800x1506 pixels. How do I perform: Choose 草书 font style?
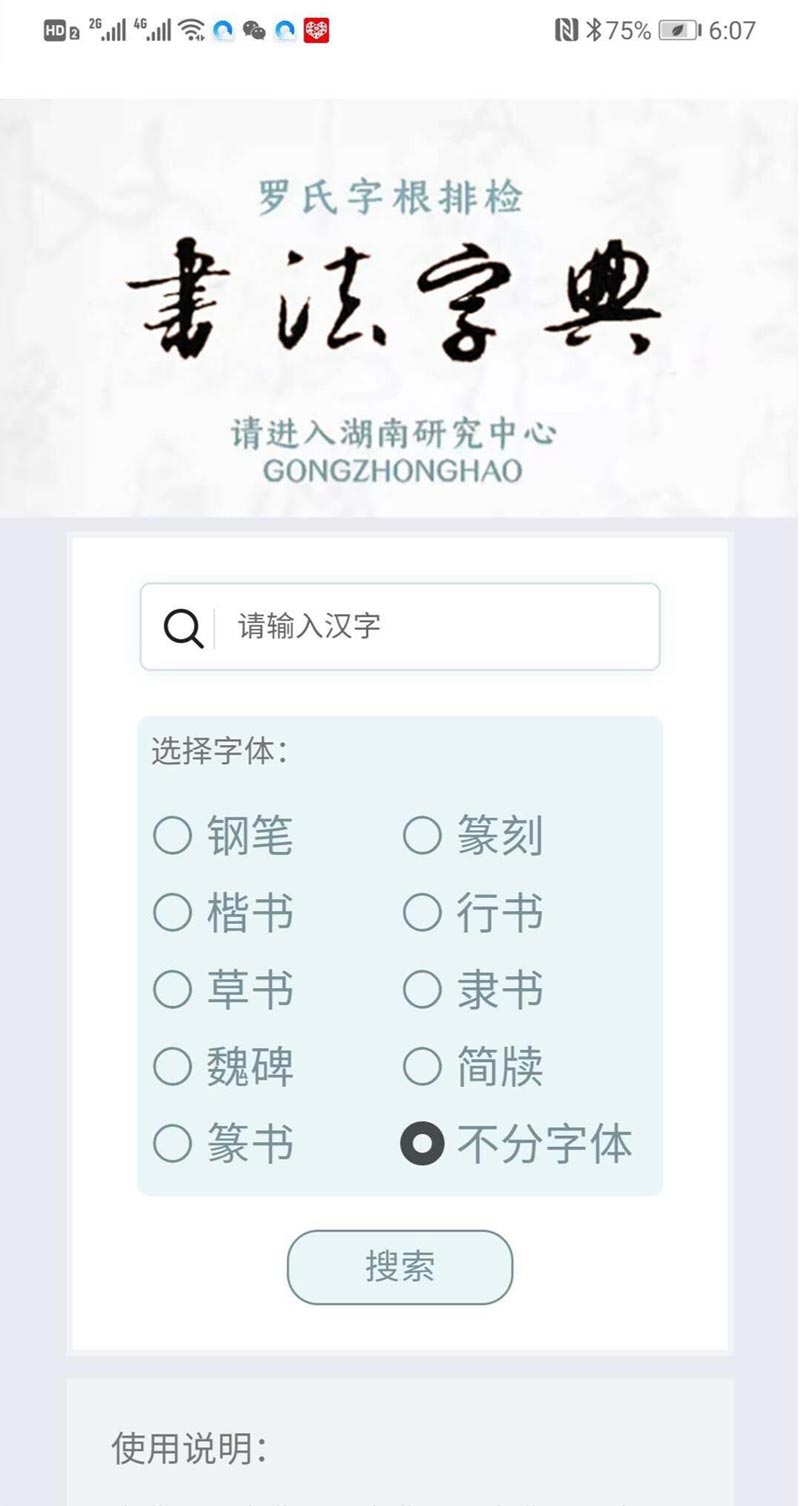[x=173, y=989]
